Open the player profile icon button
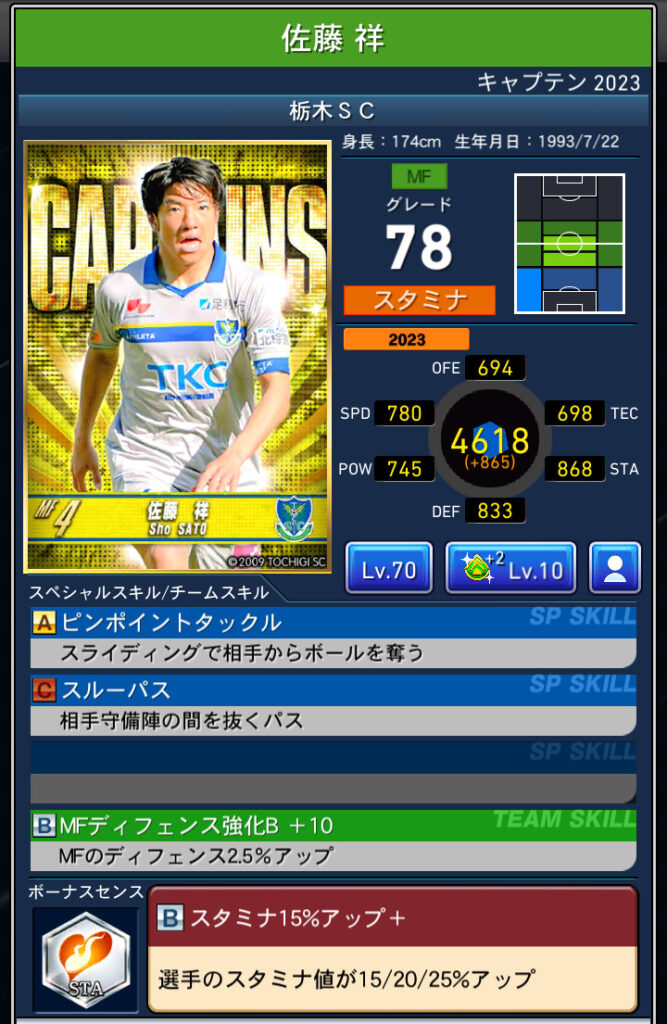This screenshot has width=667, height=1024. (x=614, y=570)
